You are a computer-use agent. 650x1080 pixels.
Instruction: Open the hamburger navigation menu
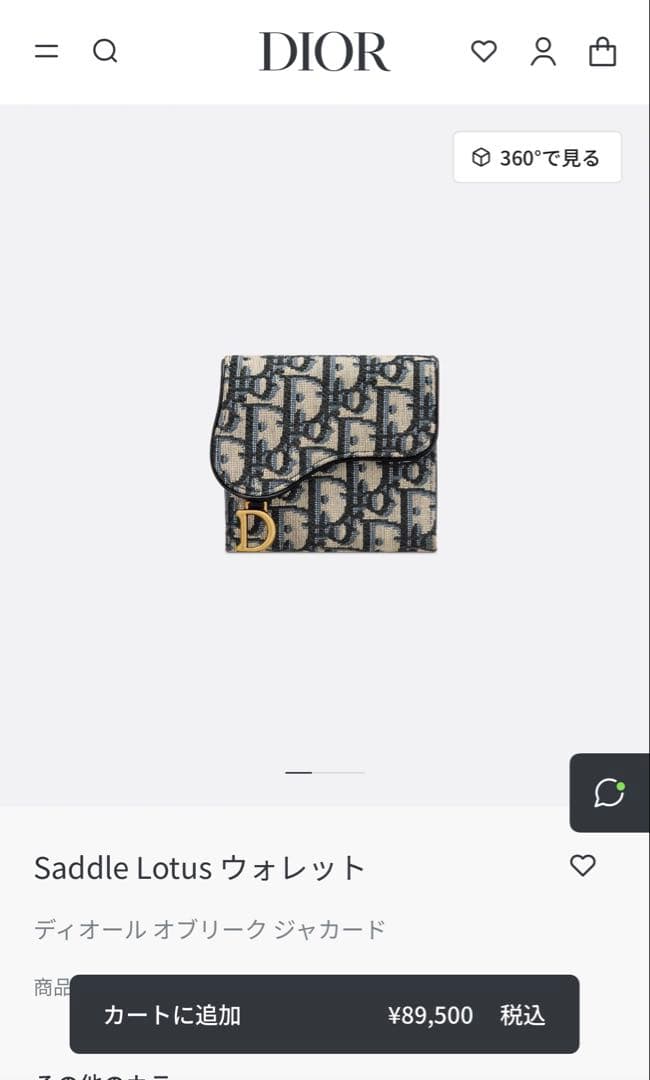pyautogui.click(x=47, y=51)
